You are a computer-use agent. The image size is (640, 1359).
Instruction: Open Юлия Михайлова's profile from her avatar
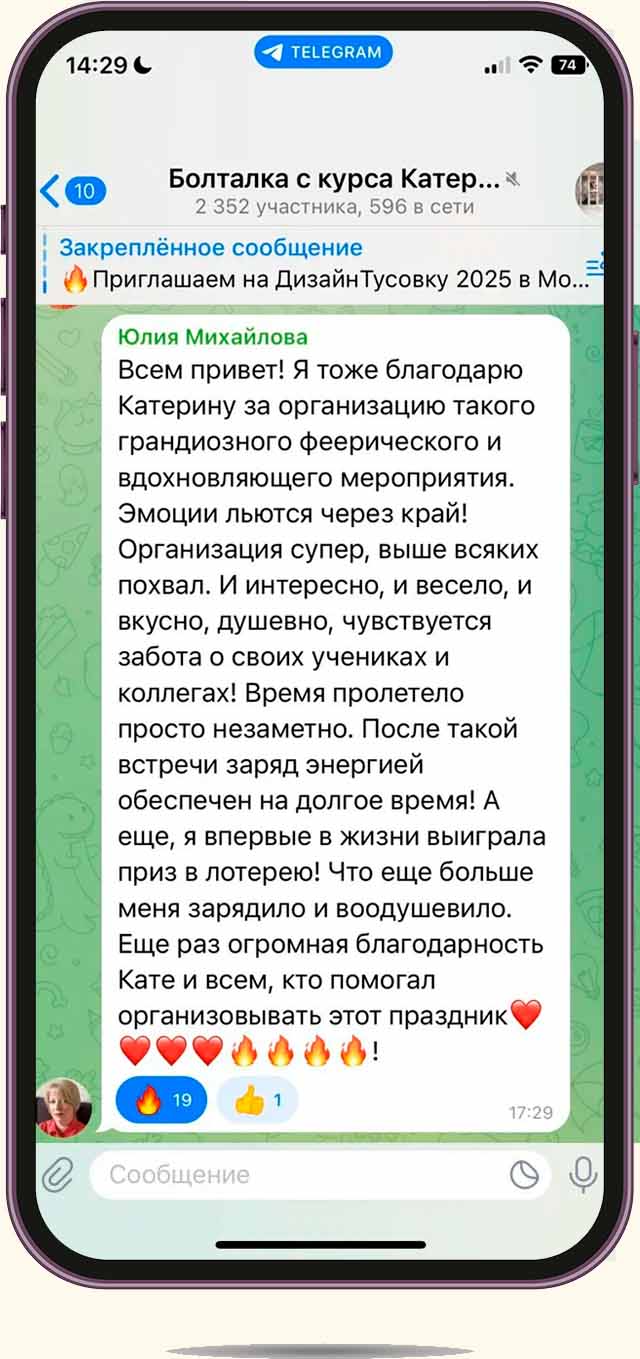pos(64,1106)
